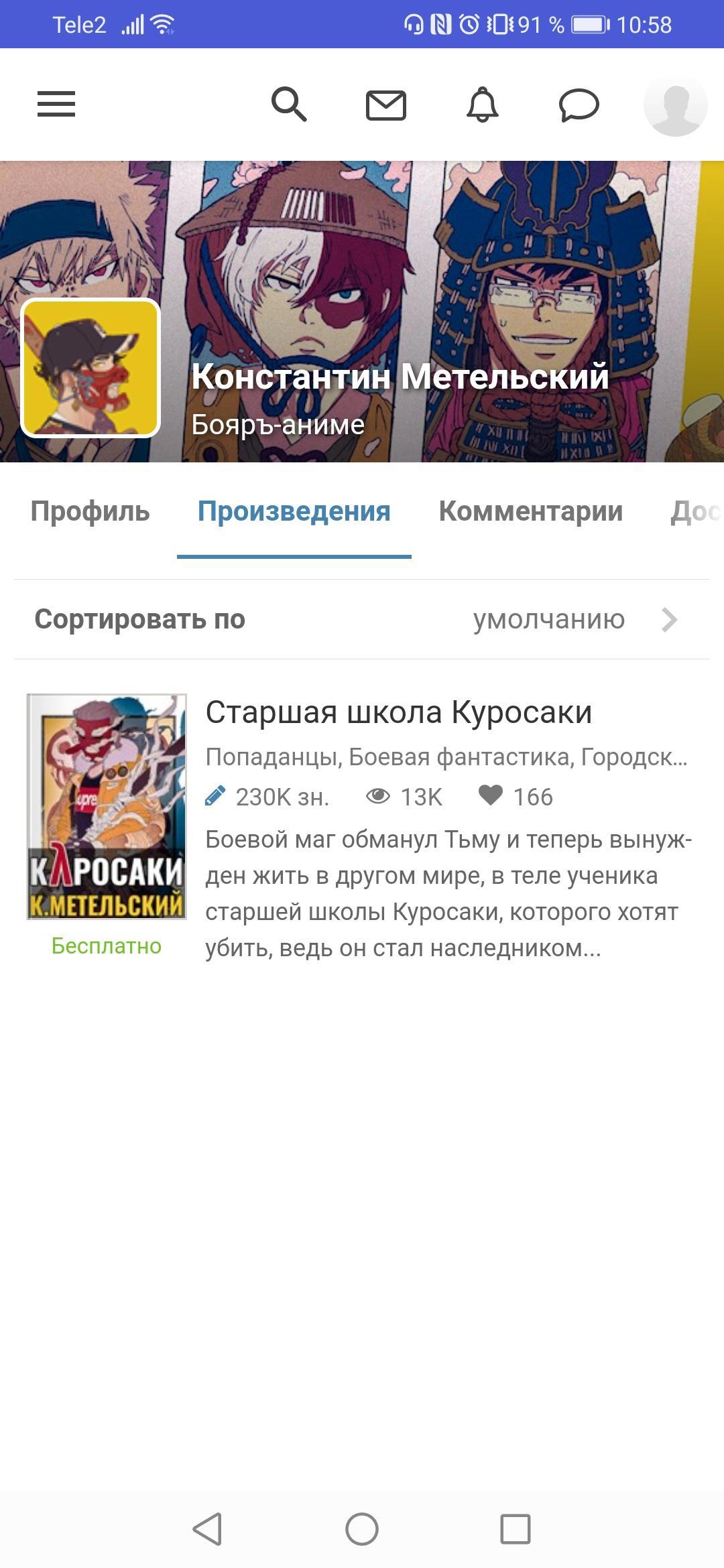
Task: Go to the system home screen
Action: (x=362, y=1529)
